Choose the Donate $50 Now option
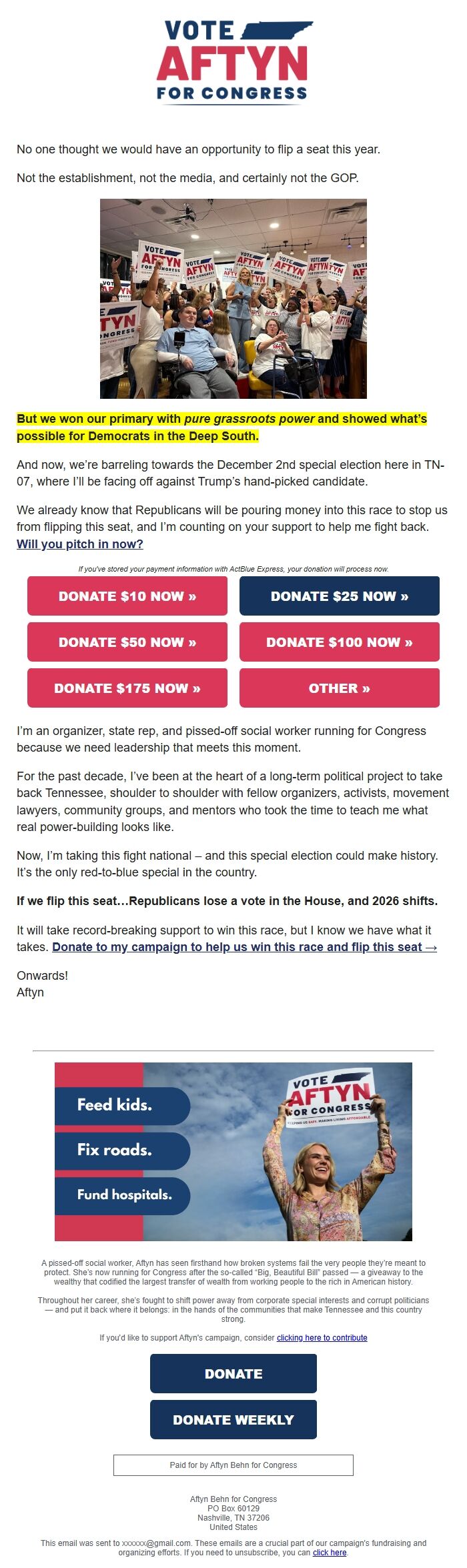467x1568 pixels. [127, 642]
